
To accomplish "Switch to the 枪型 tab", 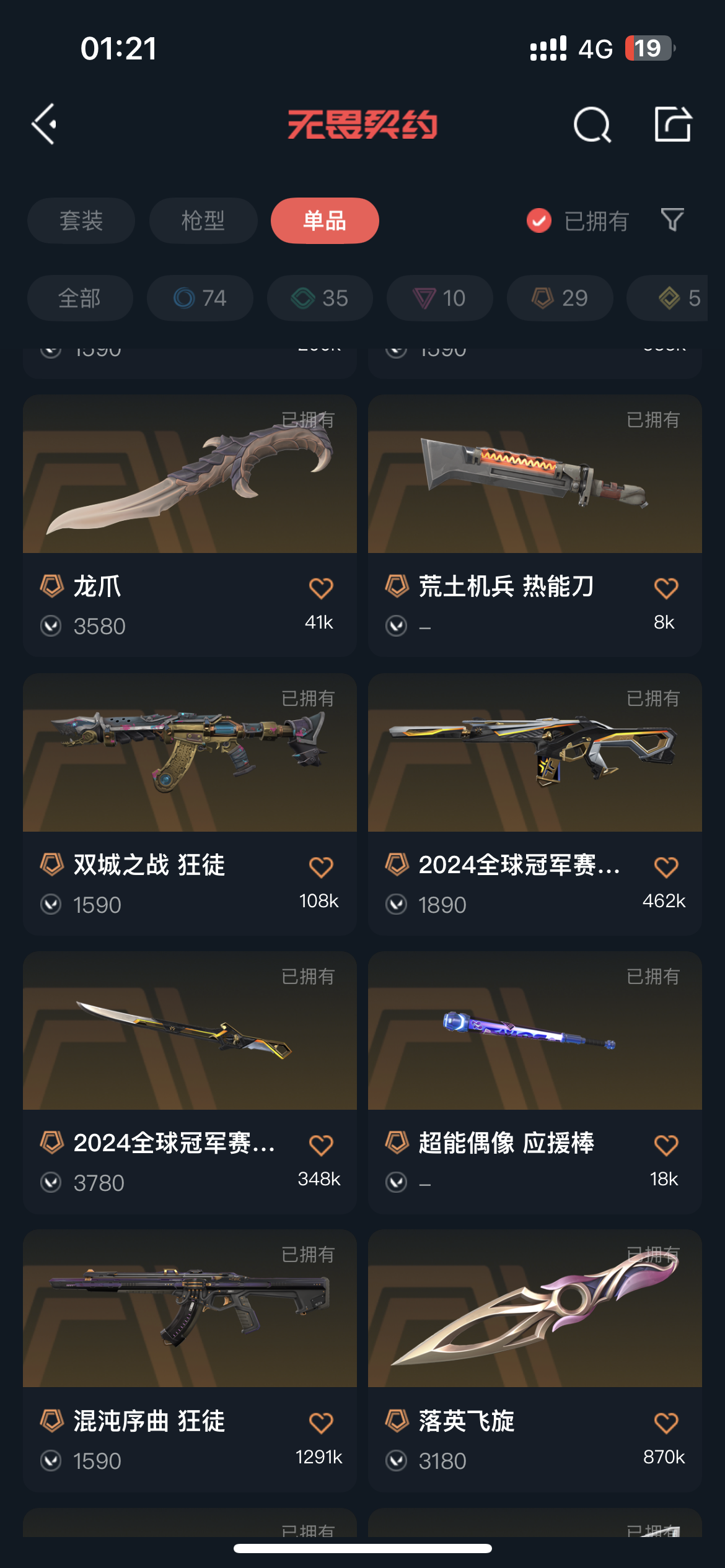I will [203, 220].
